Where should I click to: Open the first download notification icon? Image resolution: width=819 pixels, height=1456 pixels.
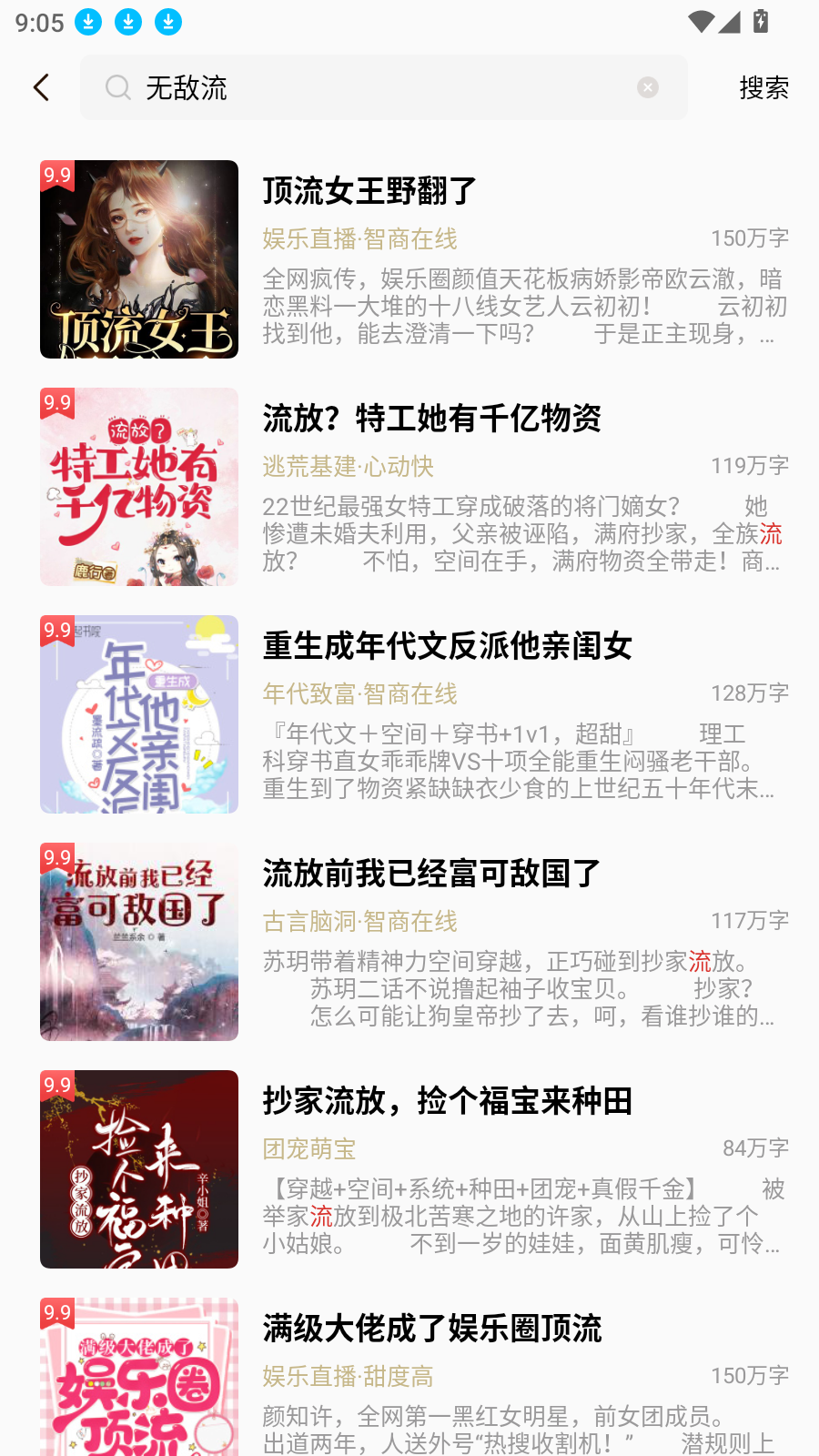(88, 22)
